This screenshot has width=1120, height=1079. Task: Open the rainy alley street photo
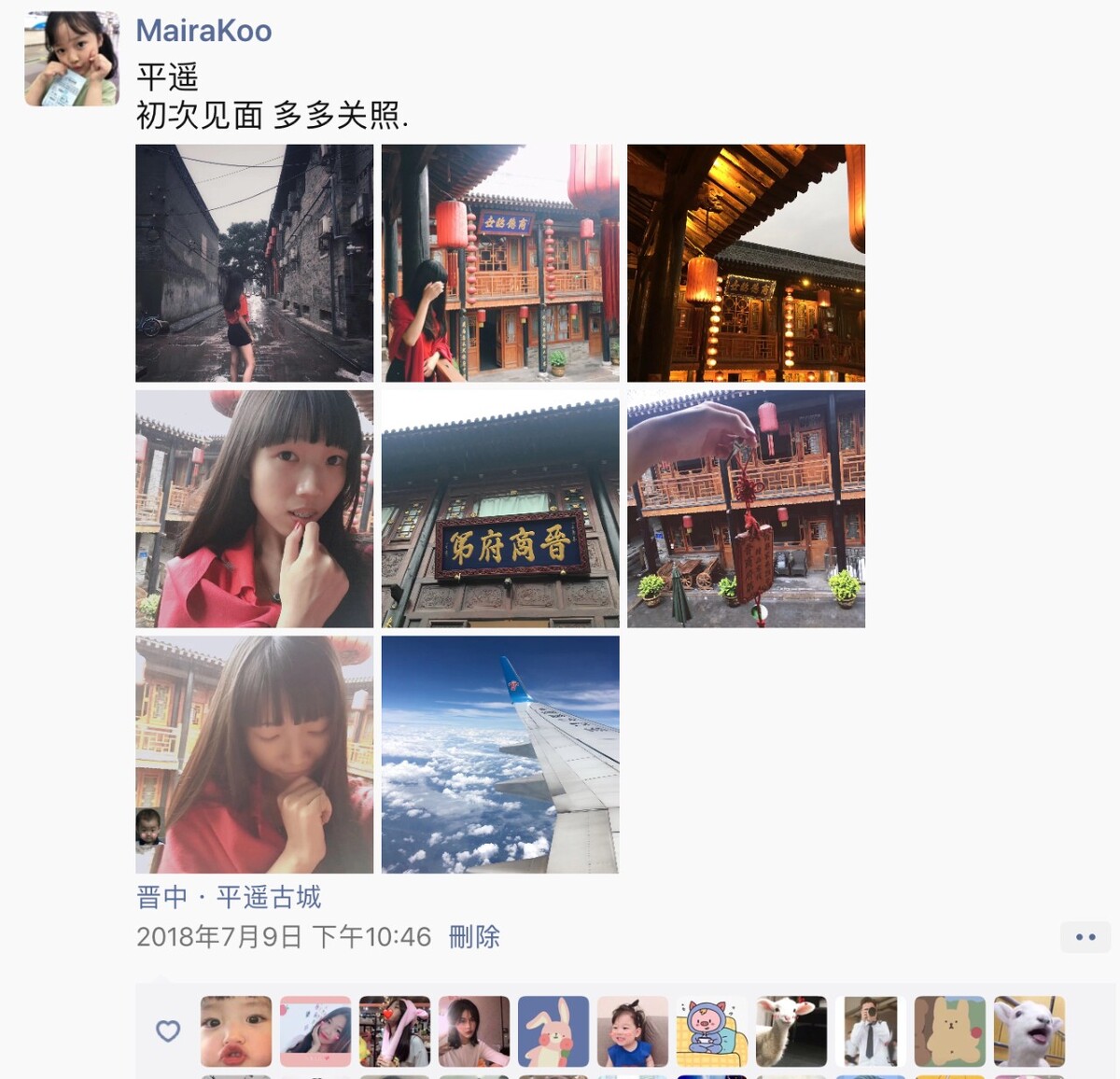coord(254,262)
